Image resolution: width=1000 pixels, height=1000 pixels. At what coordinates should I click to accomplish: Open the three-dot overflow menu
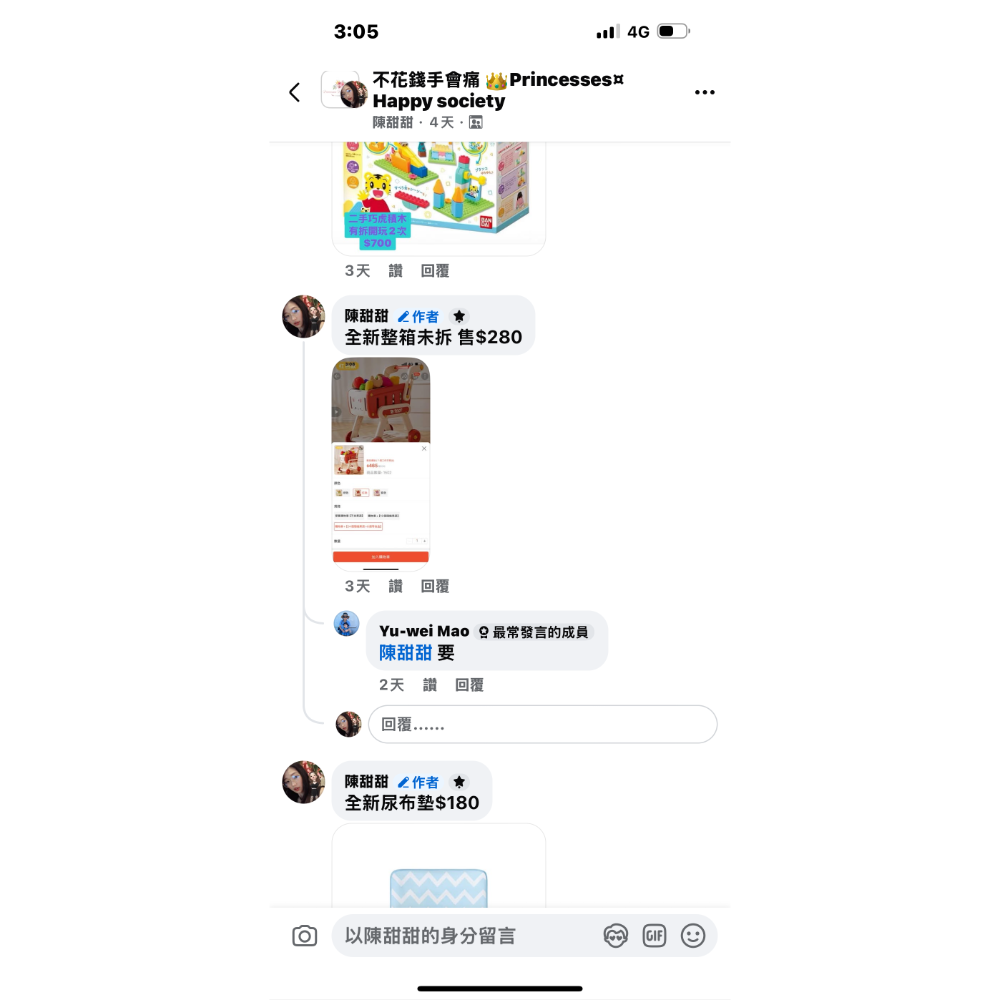[x=705, y=92]
